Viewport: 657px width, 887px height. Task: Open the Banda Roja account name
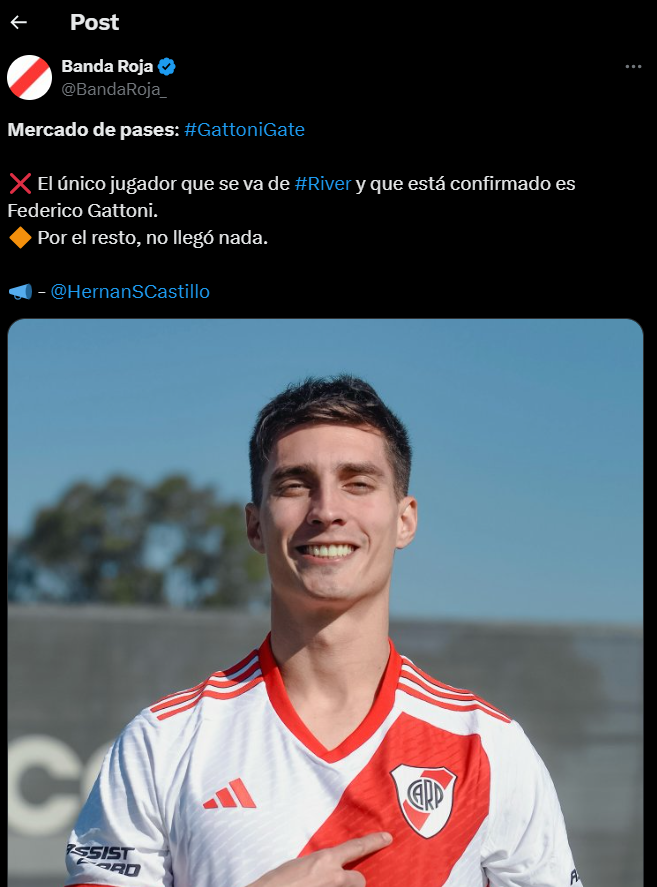coord(107,67)
